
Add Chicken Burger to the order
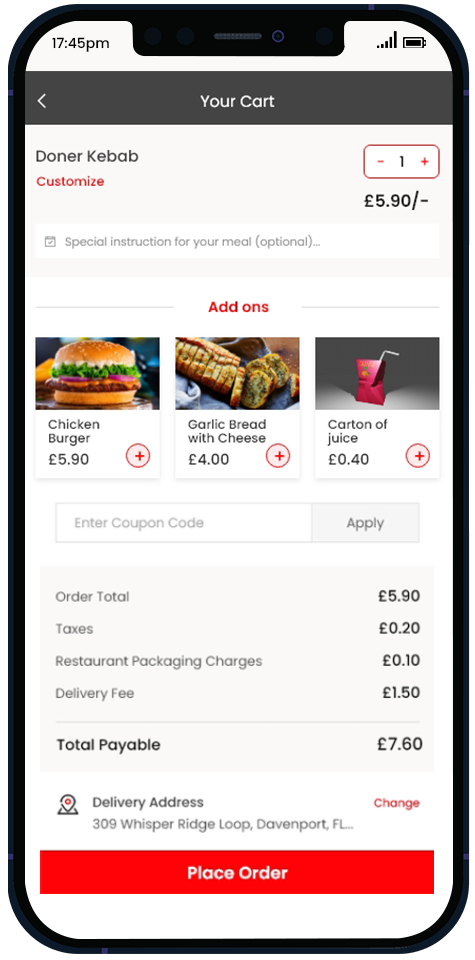coord(138,456)
